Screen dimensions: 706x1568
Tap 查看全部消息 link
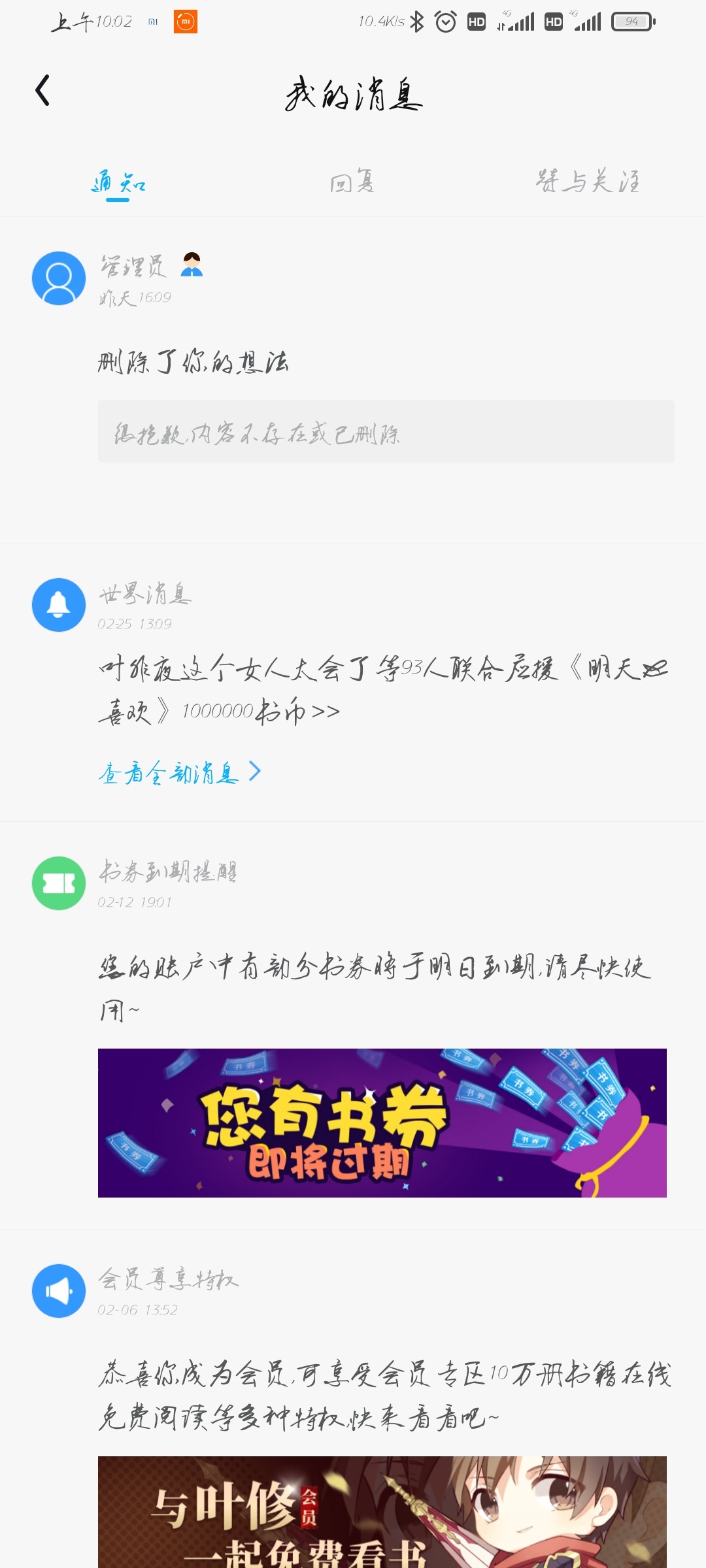[x=180, y=773]
